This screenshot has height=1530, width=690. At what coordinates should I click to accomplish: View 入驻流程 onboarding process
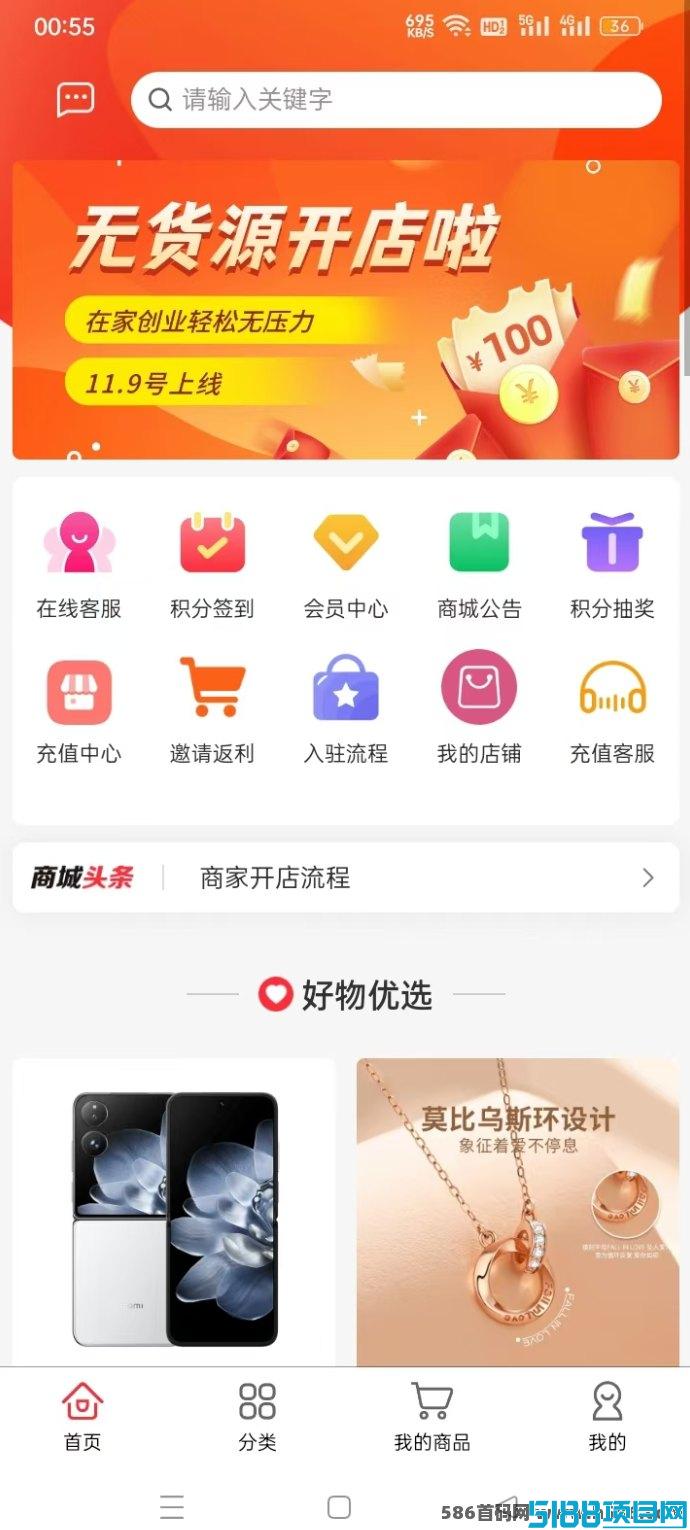tap(346, 710)
